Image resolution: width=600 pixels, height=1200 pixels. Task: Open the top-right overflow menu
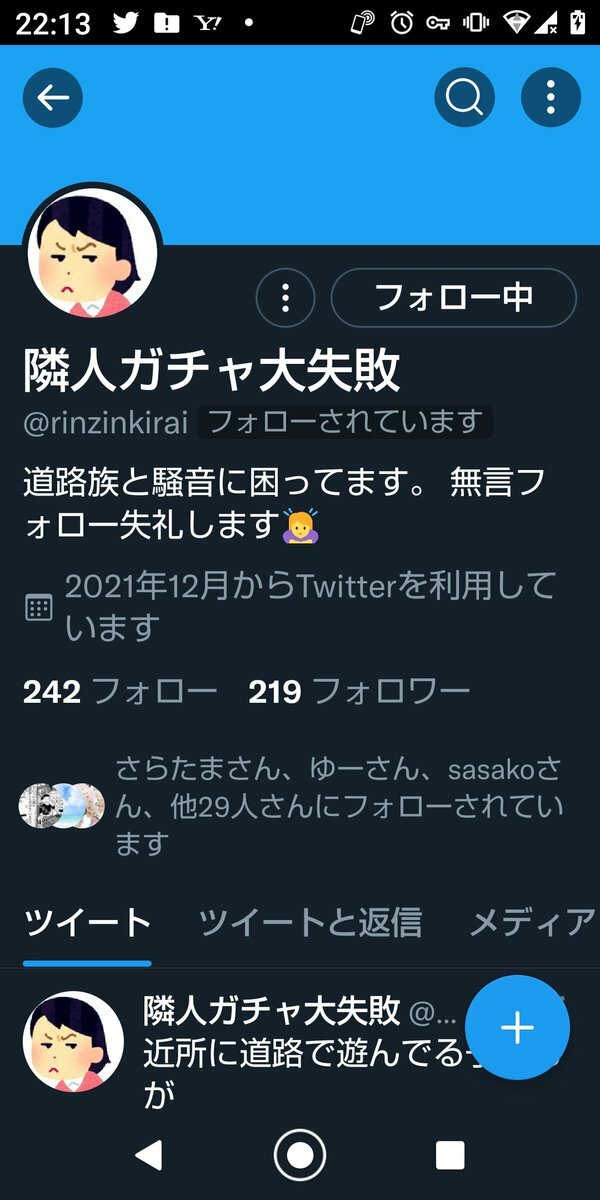click(551, 97)
